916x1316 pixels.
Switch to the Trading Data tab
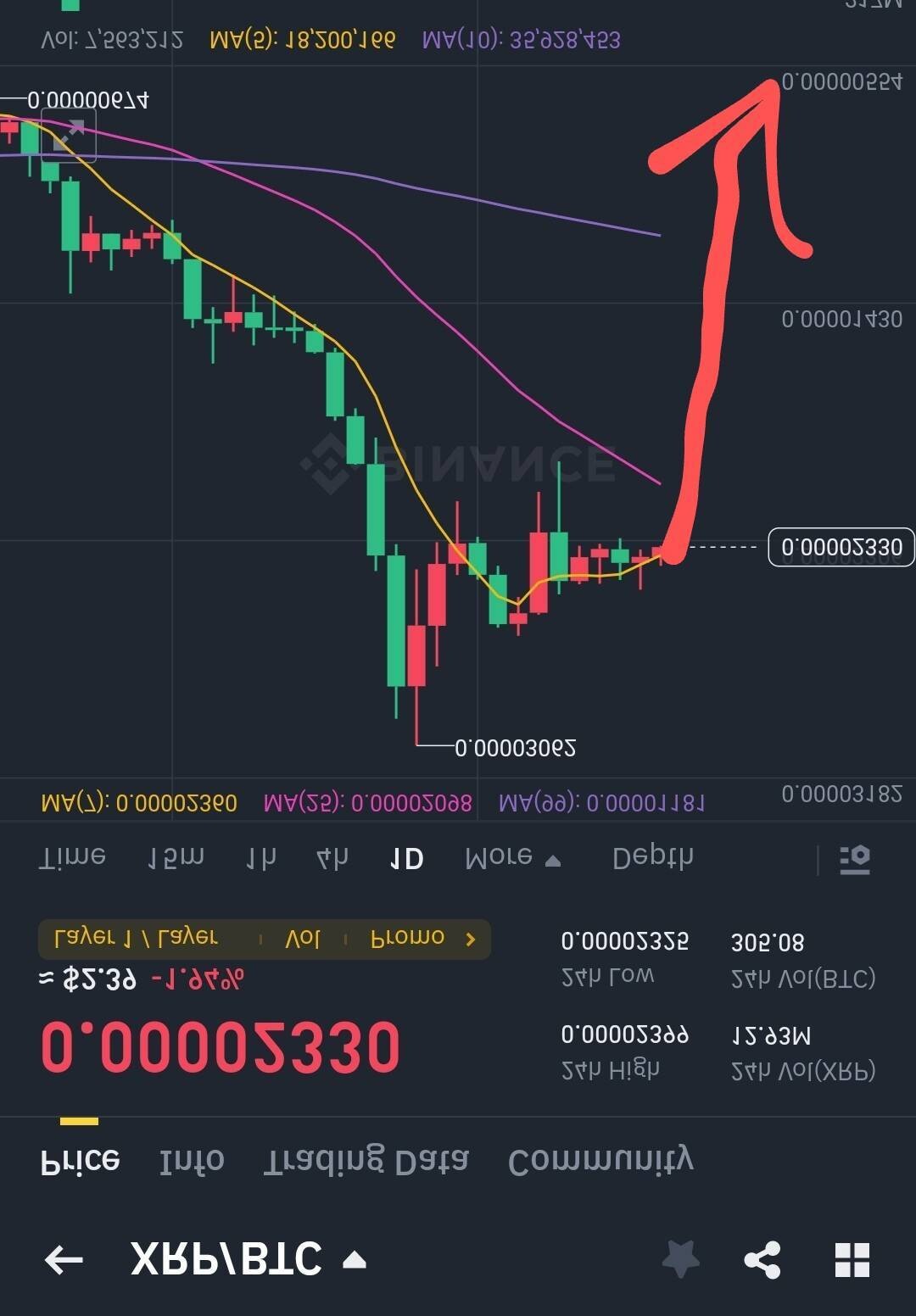[x=366, y=1161]
